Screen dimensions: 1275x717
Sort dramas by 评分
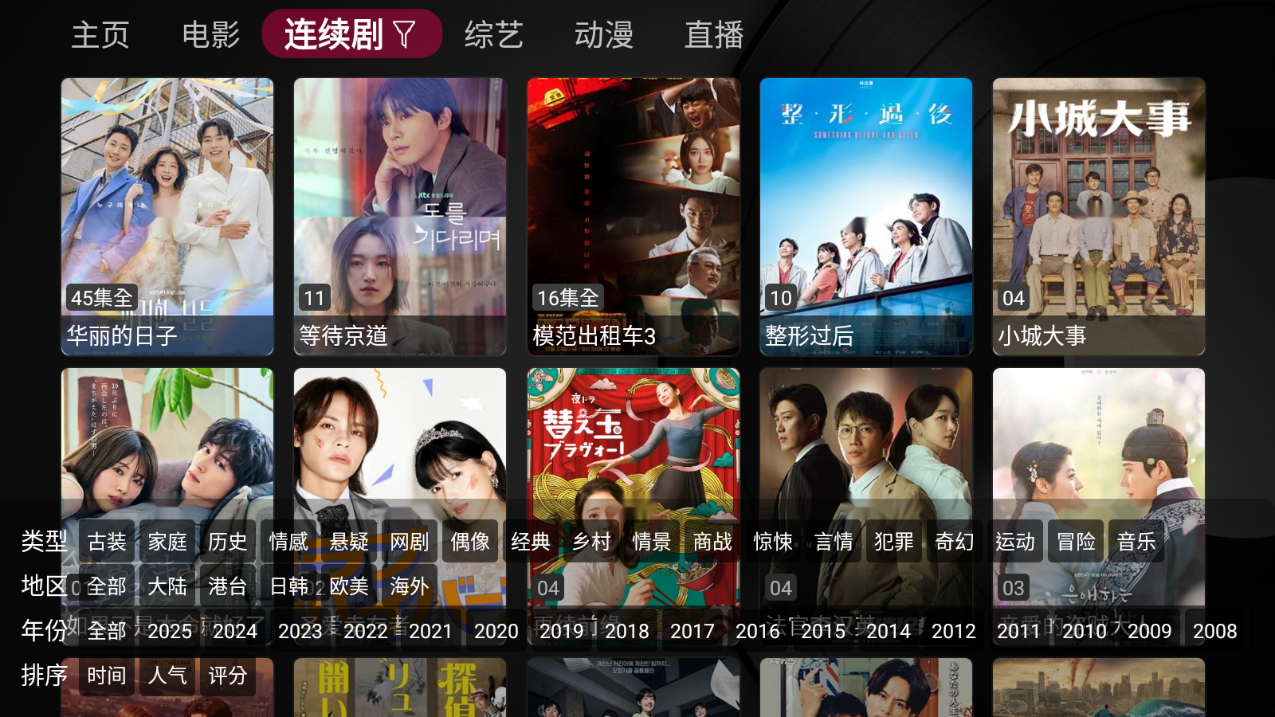click(x=228, y=676)
